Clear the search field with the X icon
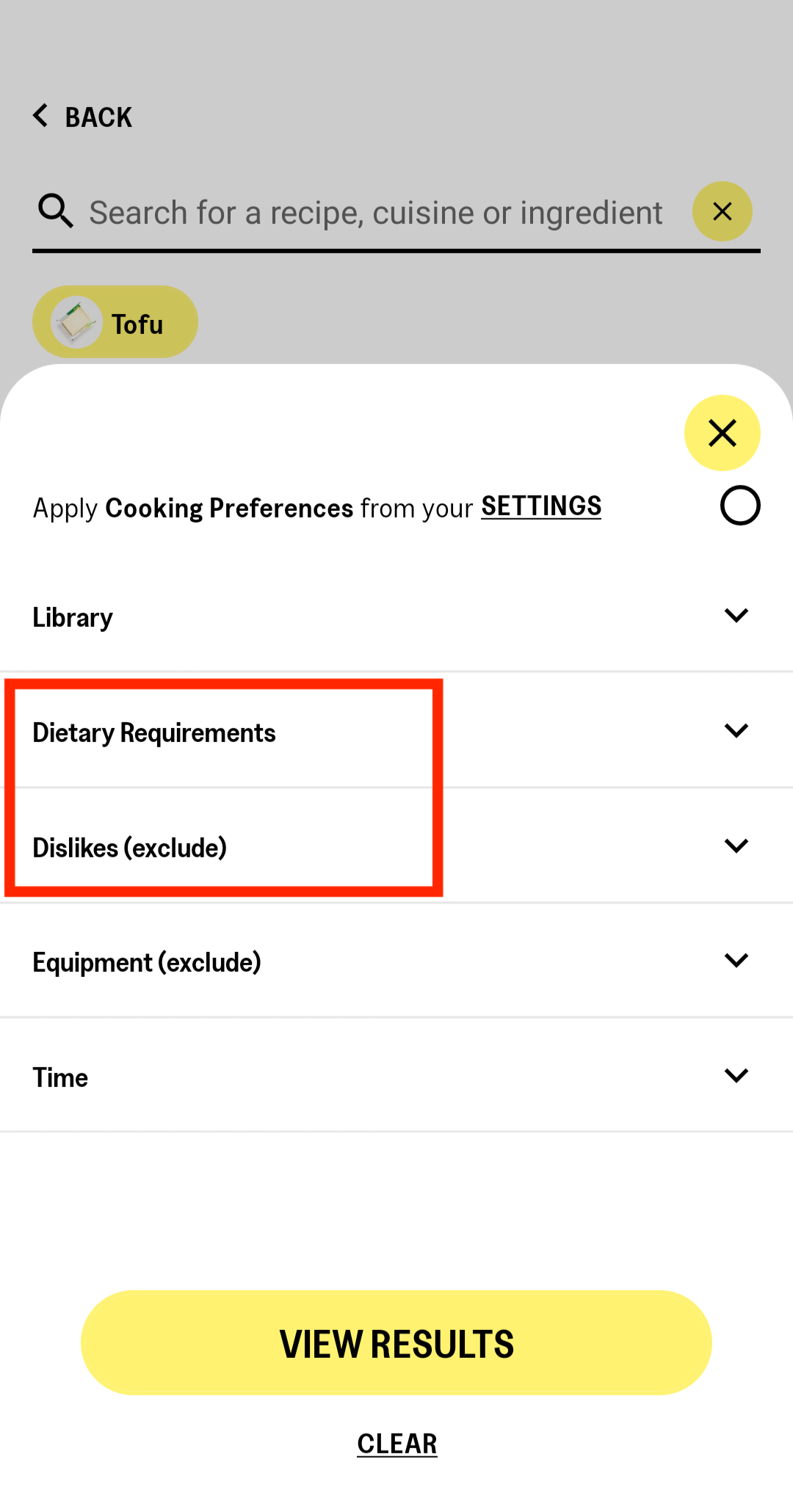The height and width of the screenshot is (1512, 793). 722,211
